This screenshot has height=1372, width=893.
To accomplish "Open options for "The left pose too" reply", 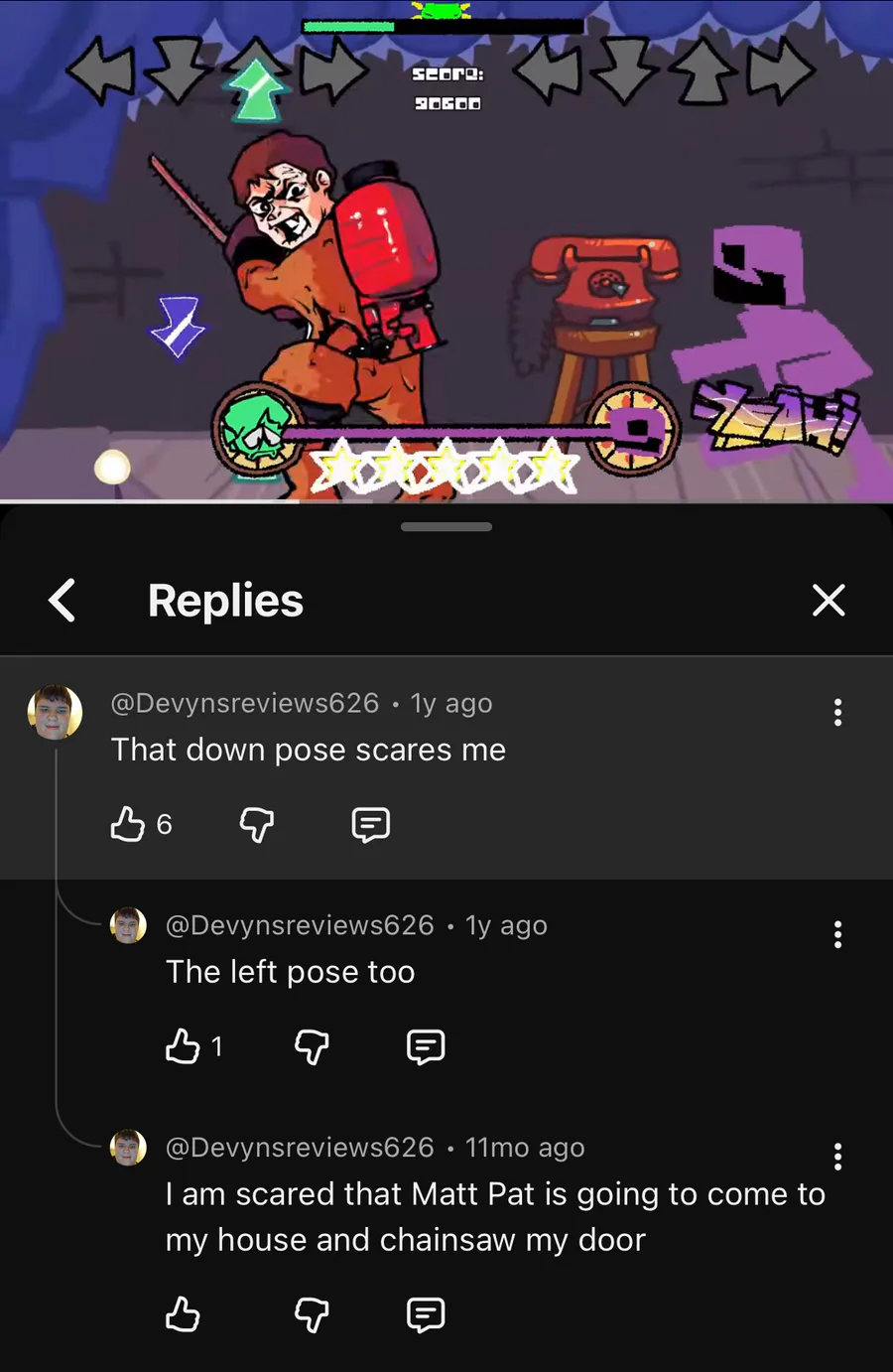I will click(838, 934).
